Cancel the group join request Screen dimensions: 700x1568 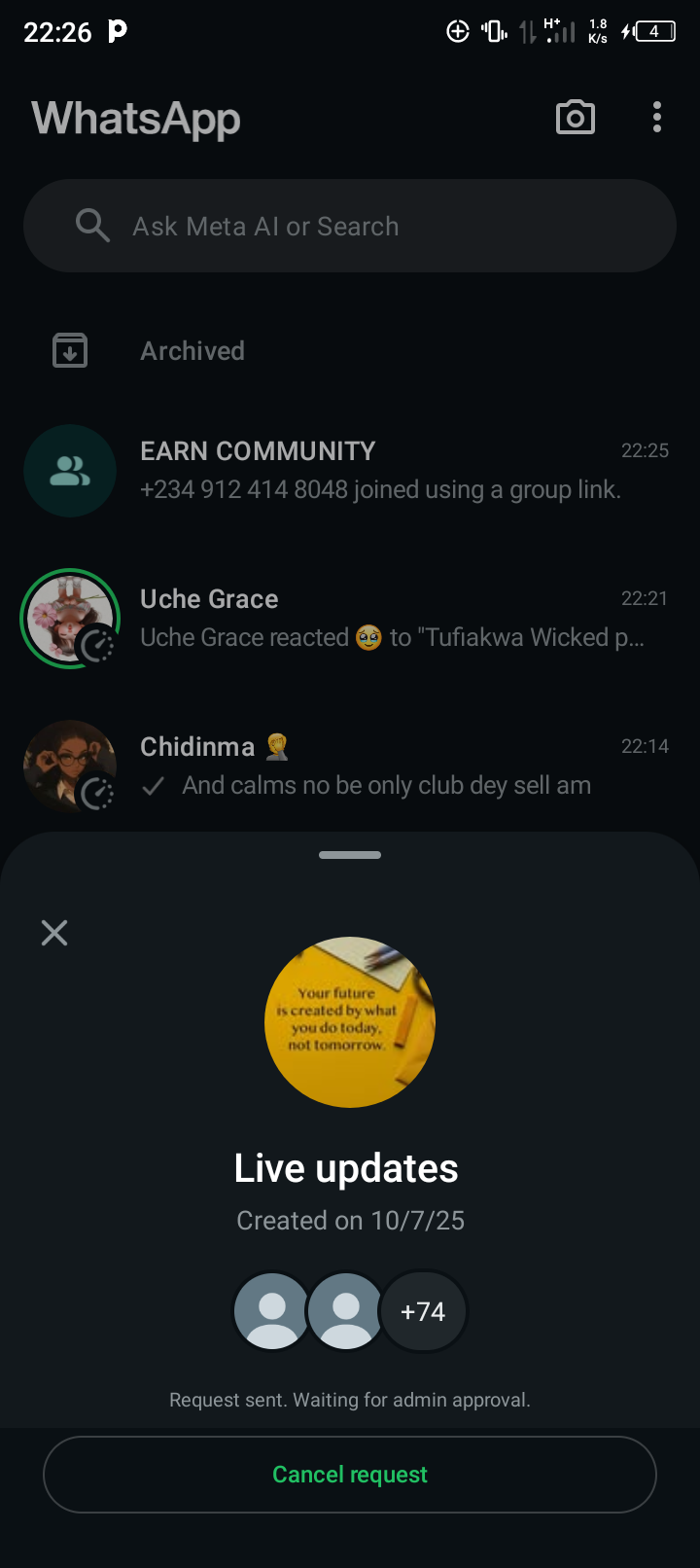tap(350, 1475)
